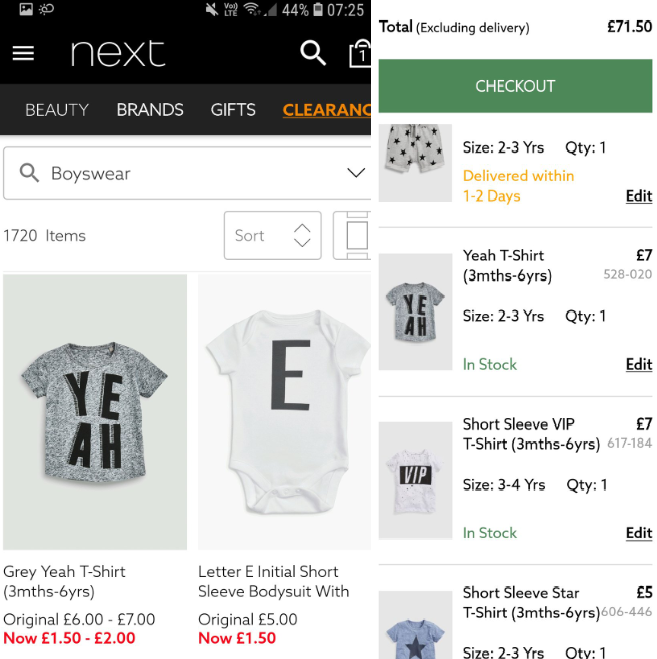The image size is (657, 659).
Task: Edit the Yeah T-Shirt bag item
Action: click(x=639, y=364)
